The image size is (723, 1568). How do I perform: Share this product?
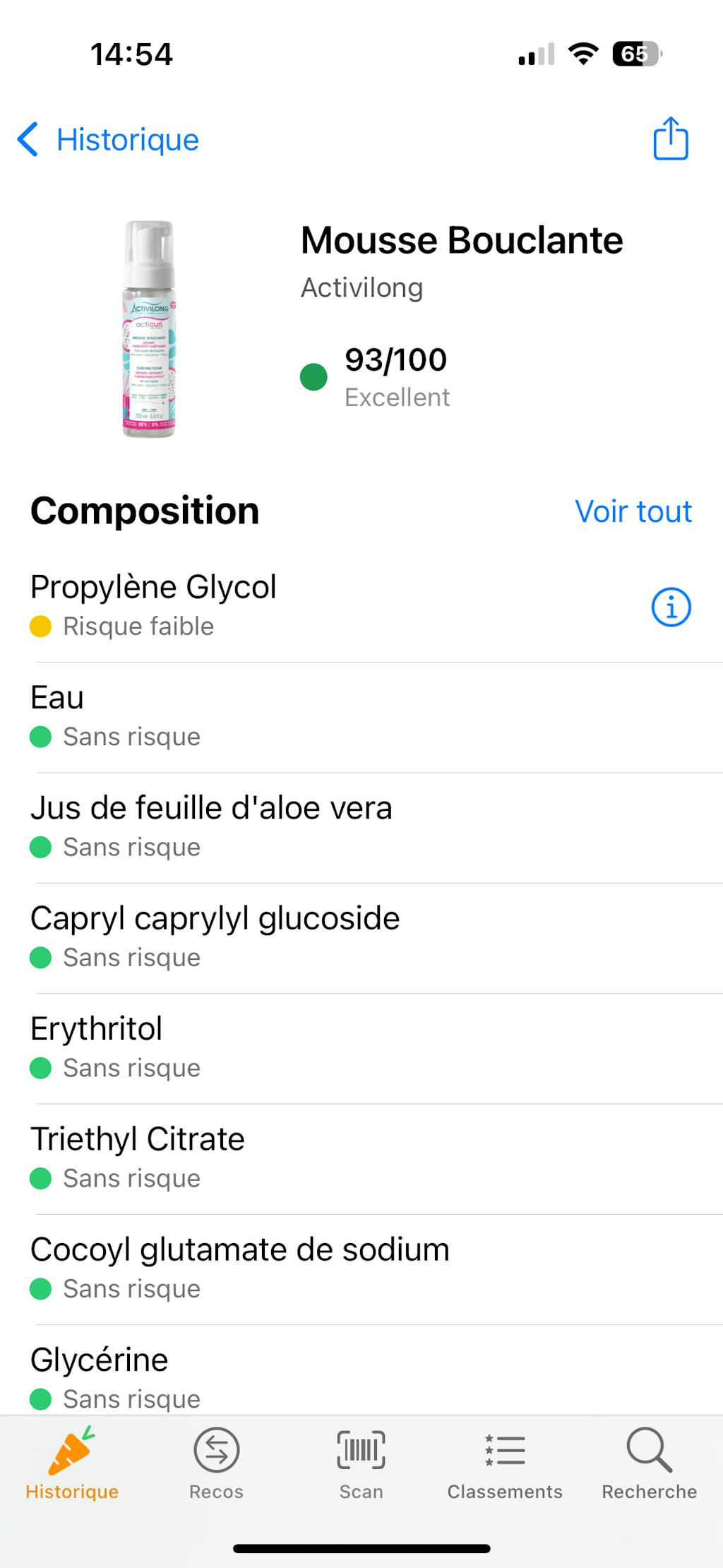[x=670, y=139]
